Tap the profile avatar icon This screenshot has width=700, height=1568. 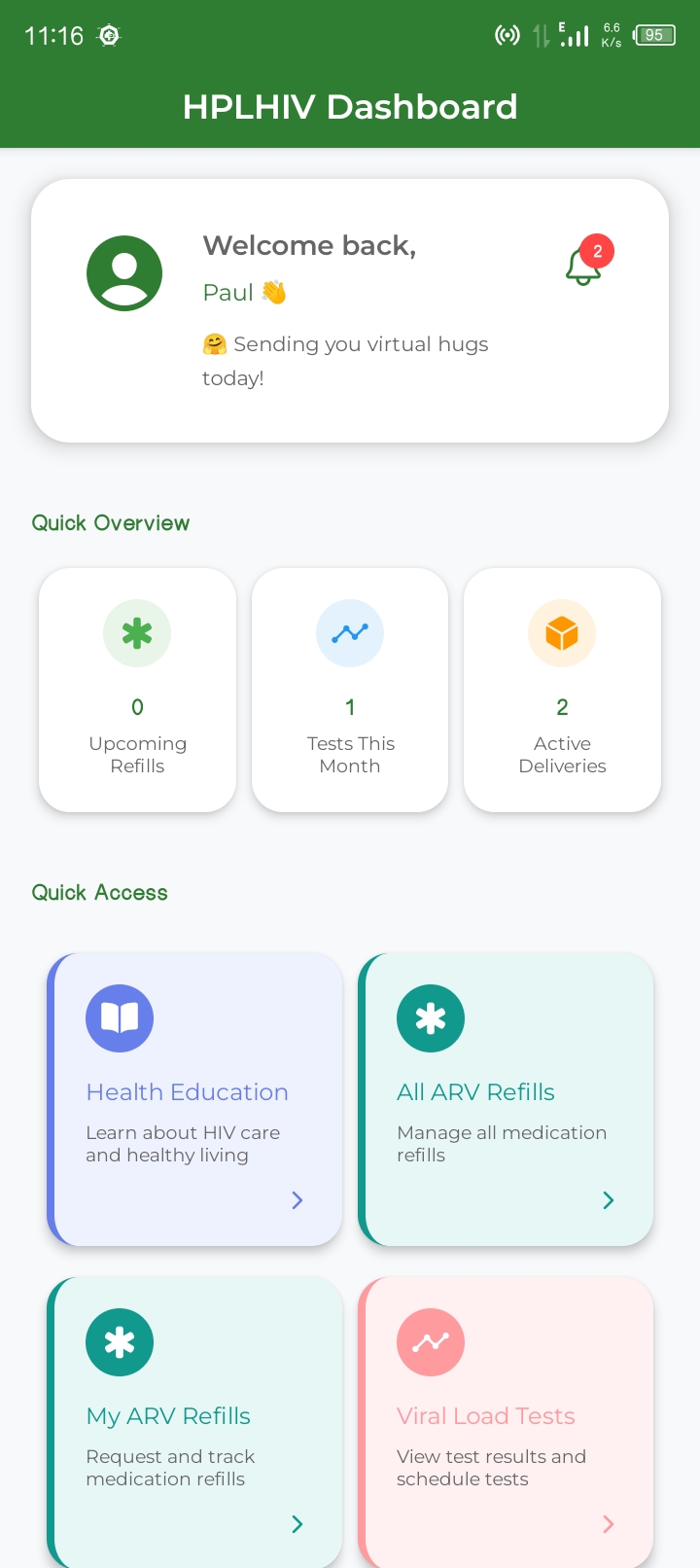coord(124,273)
